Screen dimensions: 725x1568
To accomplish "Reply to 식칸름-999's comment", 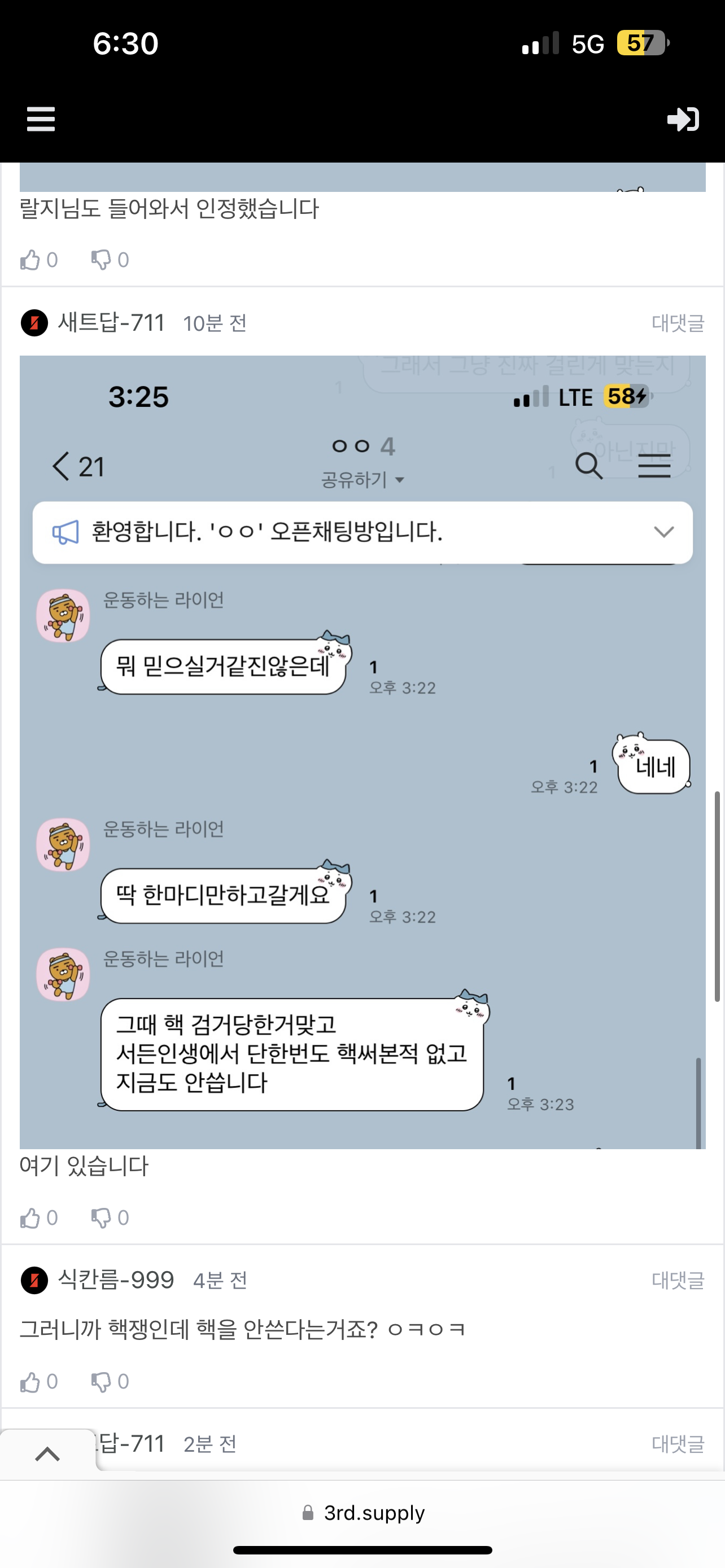I will tap(678, 1280).
